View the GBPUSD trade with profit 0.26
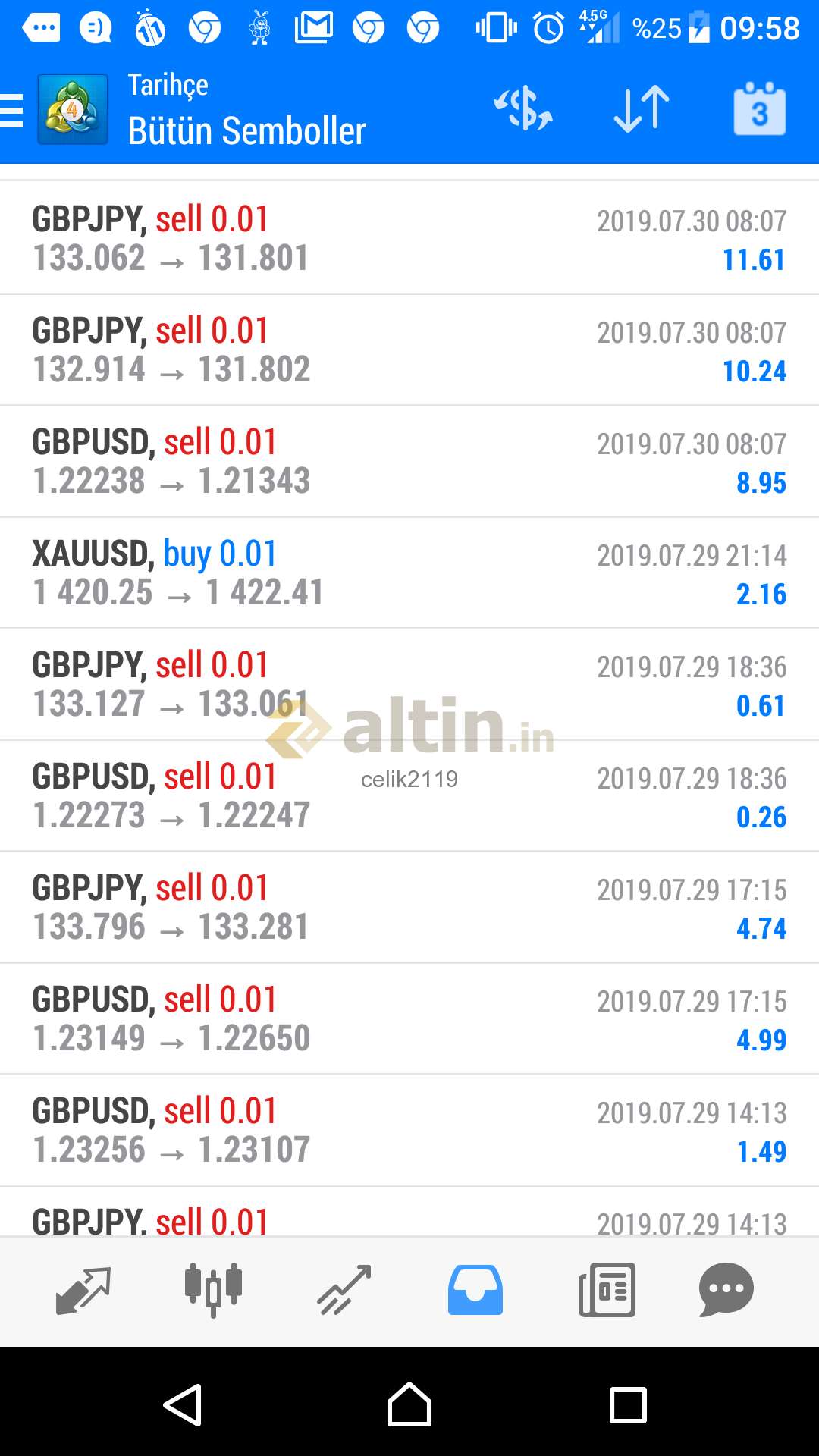819x1456 pixels. point(409,795)
